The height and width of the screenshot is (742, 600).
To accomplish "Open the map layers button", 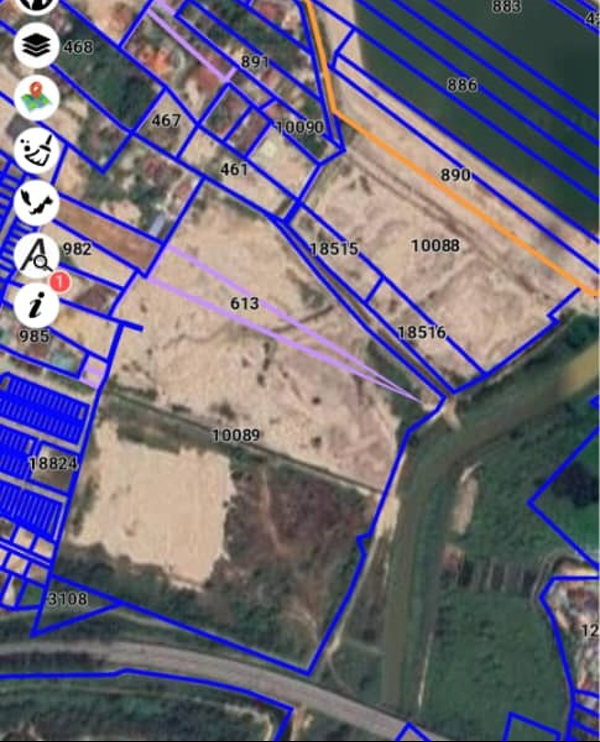I will tap(36, 46).
